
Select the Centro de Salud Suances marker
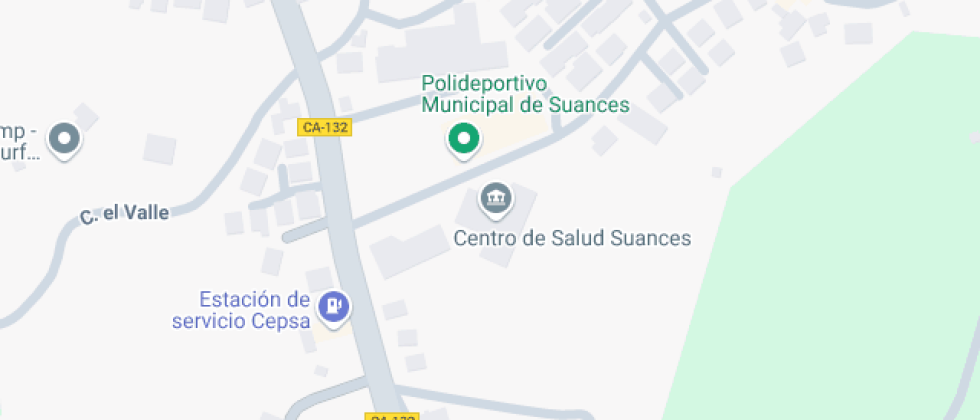495,200
